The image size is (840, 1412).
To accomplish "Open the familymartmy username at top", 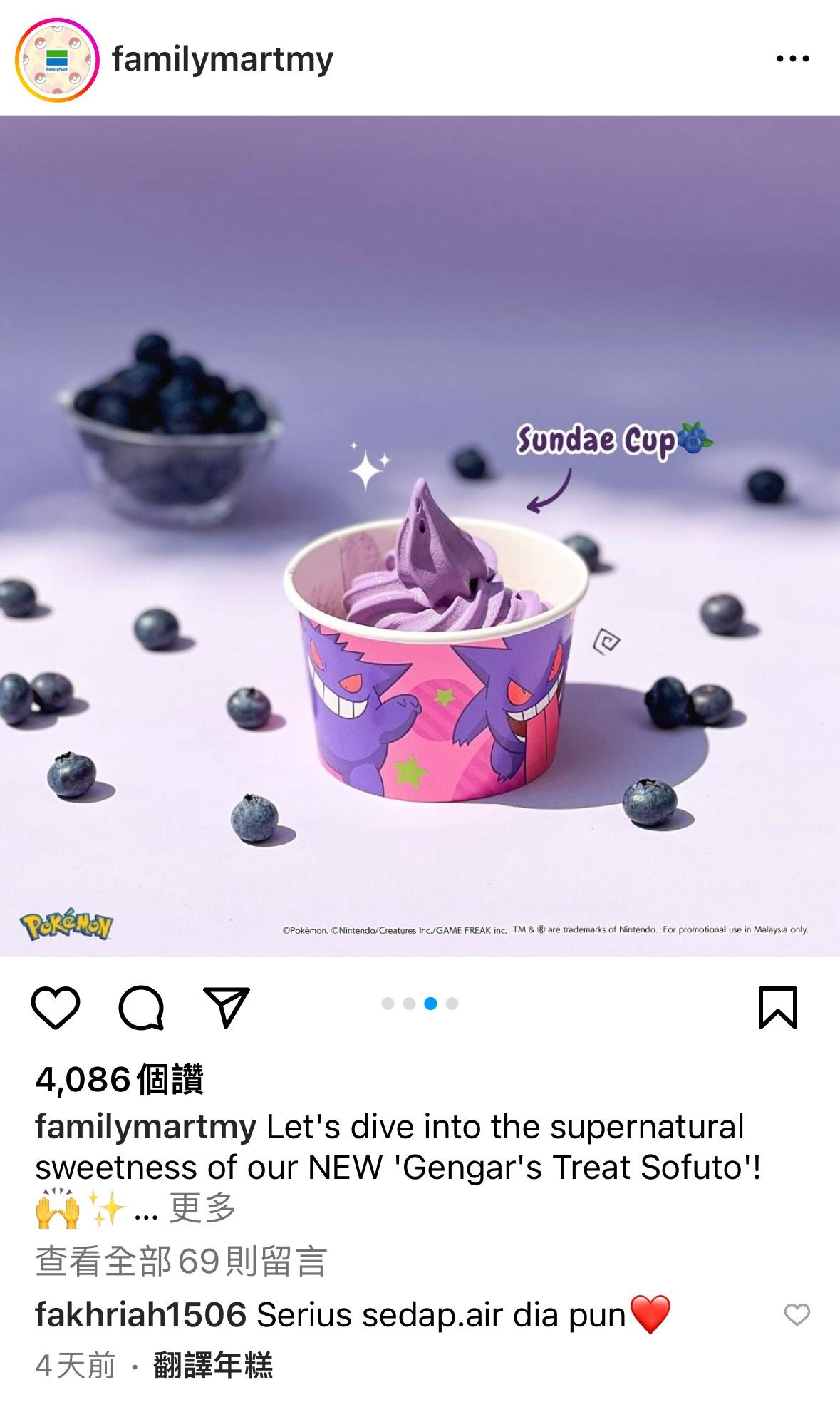I will point(222,60).
